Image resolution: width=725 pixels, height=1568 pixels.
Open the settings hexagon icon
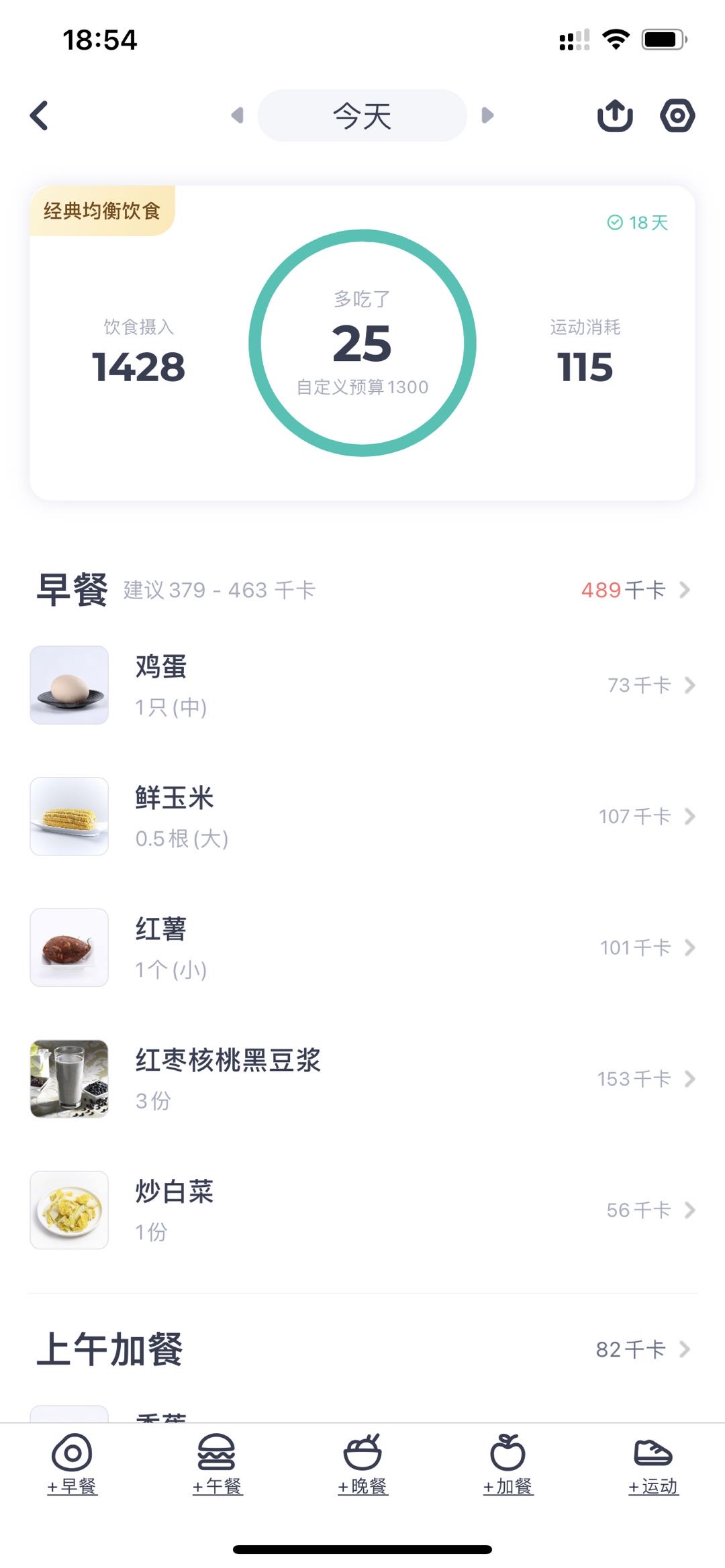coord(677,115)
